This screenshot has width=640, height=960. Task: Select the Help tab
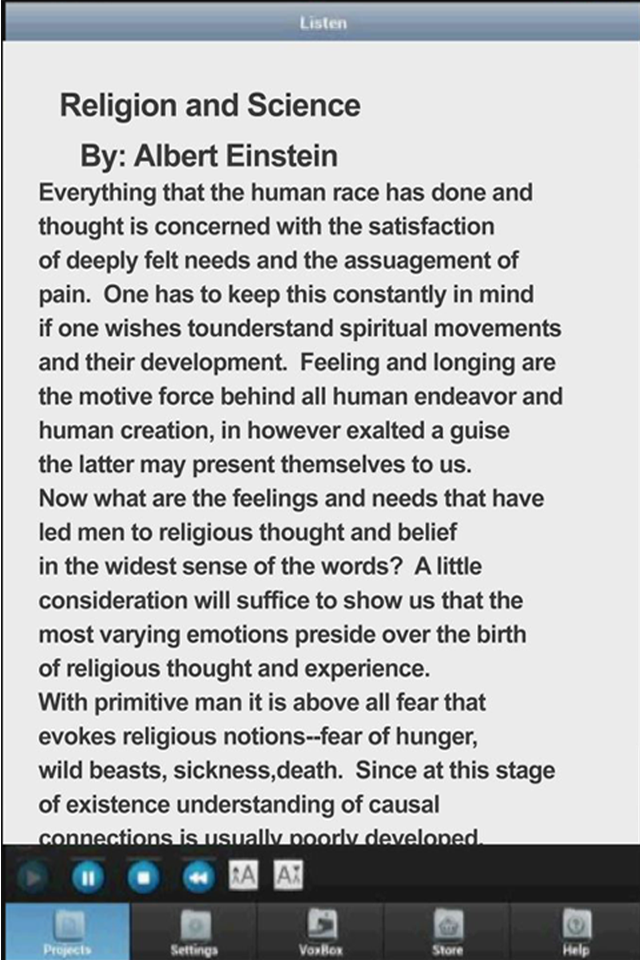point(576,931)
